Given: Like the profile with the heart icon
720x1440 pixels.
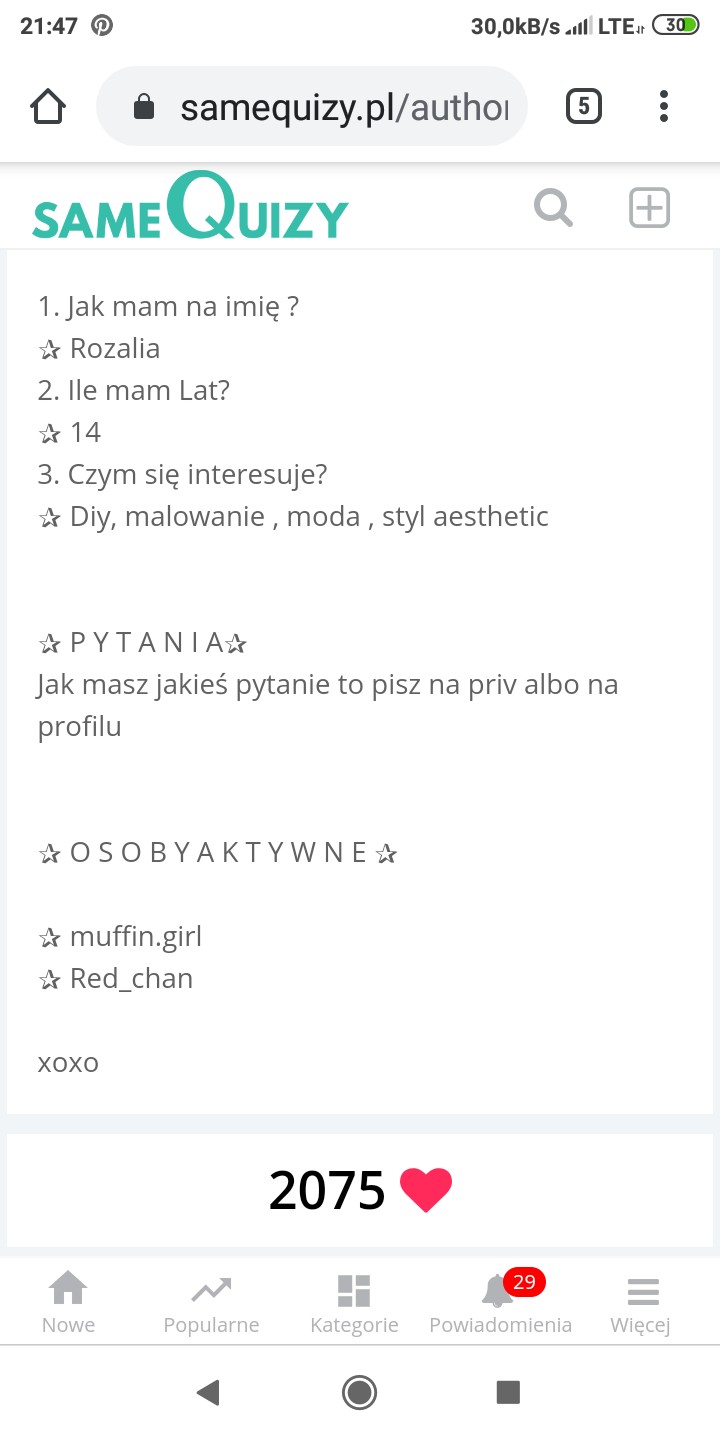Looking at the screenshot, I should (x=426, y=1189).
